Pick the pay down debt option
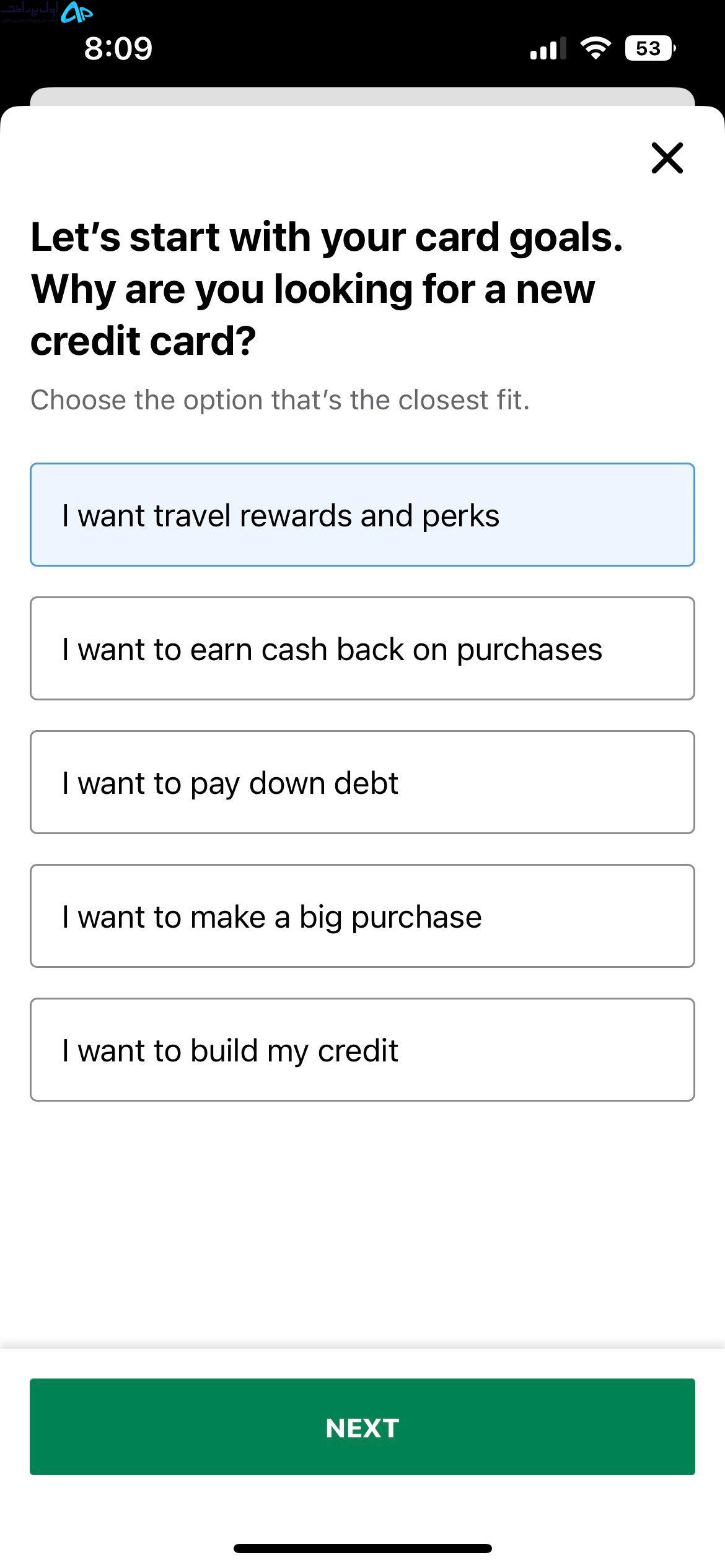Viewport: 725px width, 1568px height. tap(362, 782)
